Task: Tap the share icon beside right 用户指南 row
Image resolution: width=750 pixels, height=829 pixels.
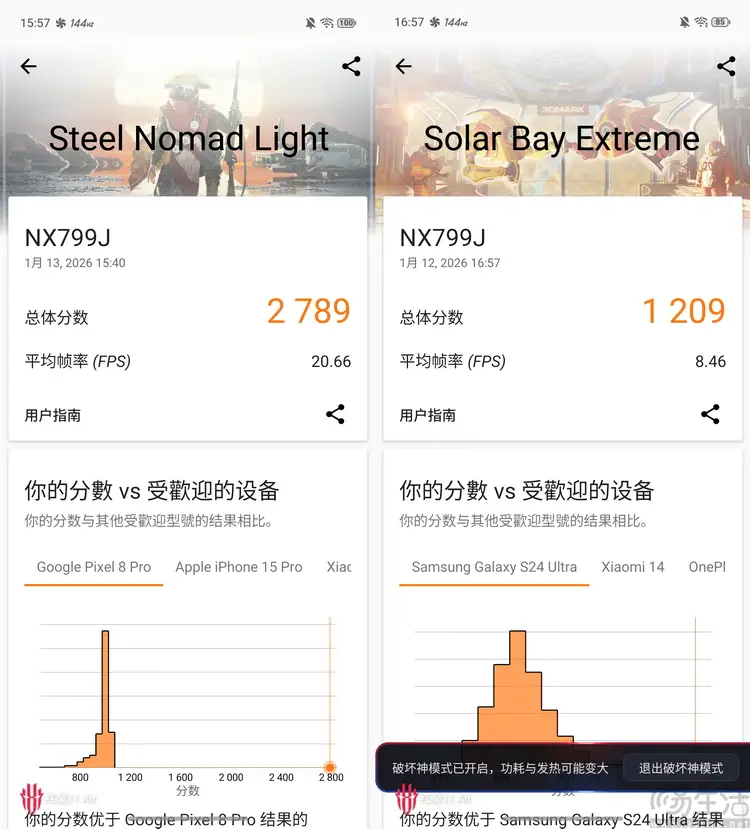Action: click(x=711, y=414)
